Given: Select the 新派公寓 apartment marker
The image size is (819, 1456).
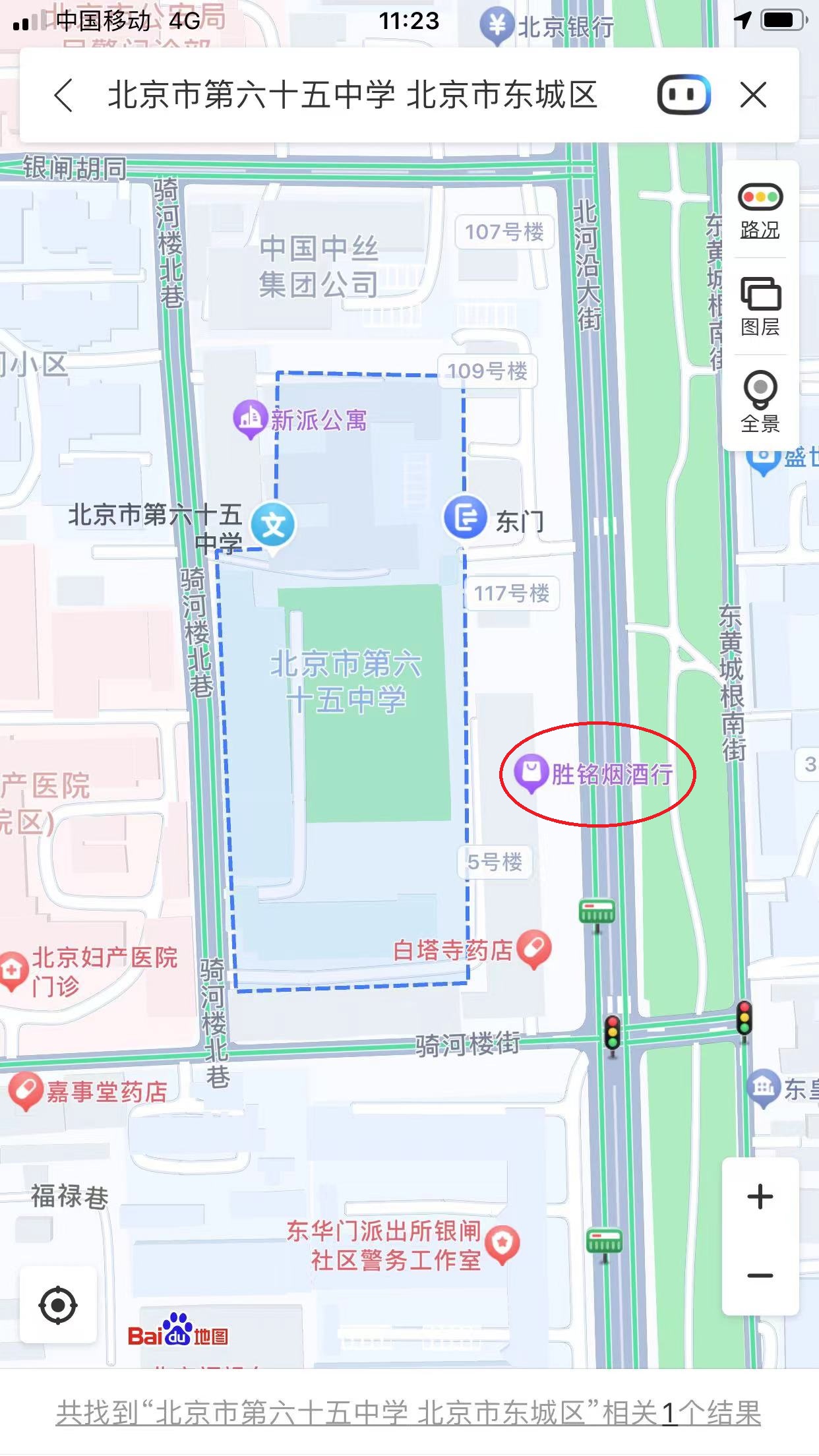Looking at the screenshot, I should 250,418.
